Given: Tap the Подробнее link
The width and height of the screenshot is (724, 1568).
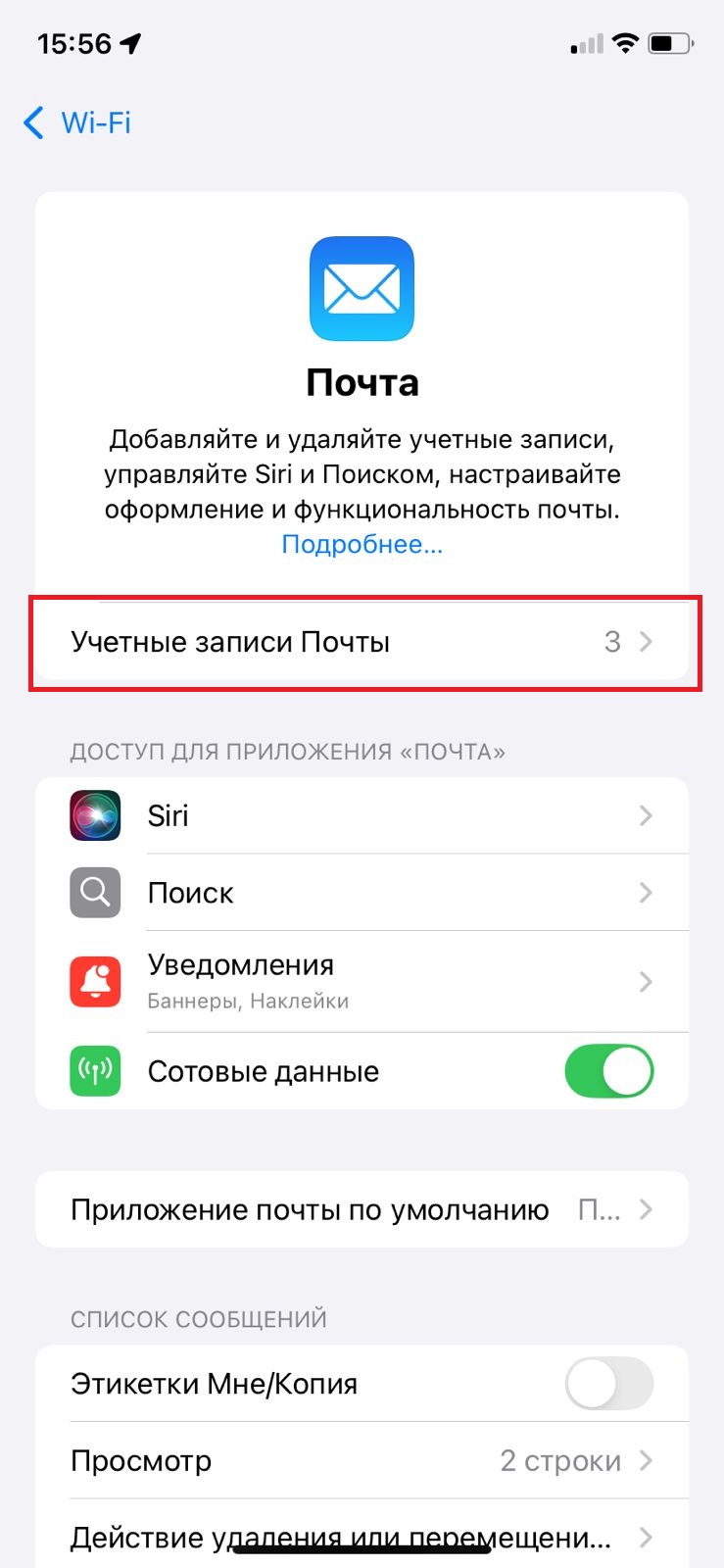Looking at the screenshot, I should pyautogui.click(x=362, y=544).
